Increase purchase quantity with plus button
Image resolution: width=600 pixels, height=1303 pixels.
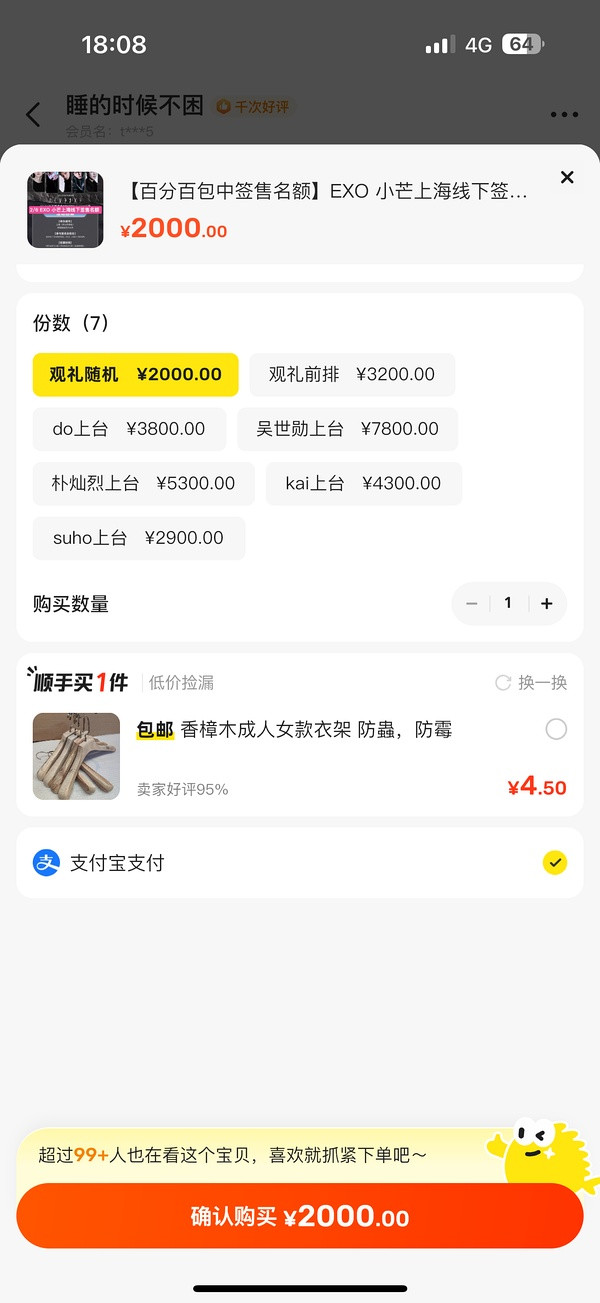[x=546, y=604]
